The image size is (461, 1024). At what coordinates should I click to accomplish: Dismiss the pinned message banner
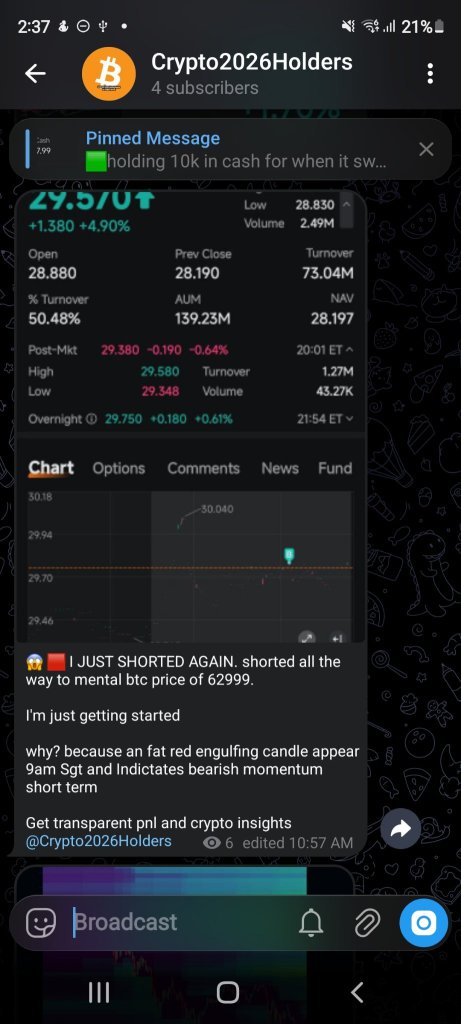[x=426, y=150]
